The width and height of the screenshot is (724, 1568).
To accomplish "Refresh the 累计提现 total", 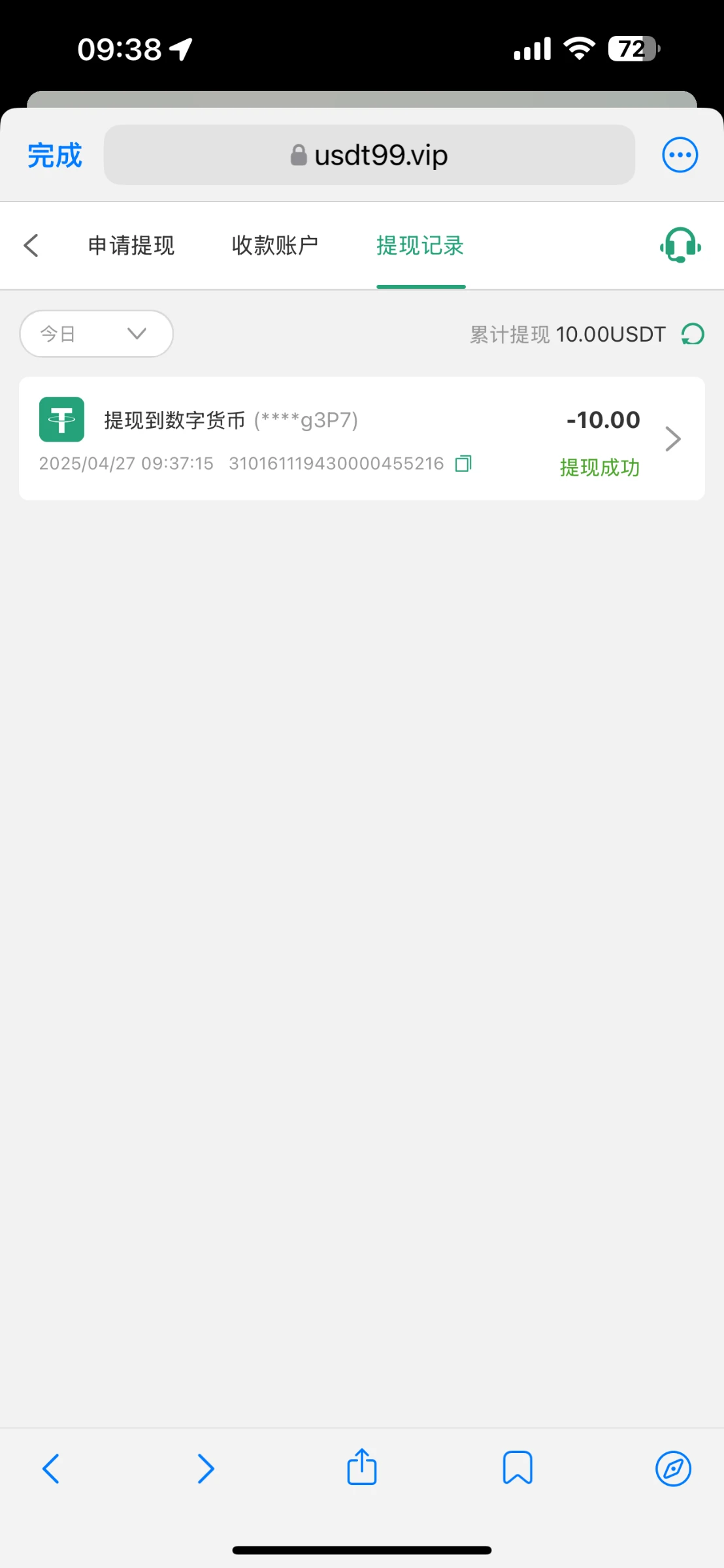I will pyautogui.click(x=693, y=334).
